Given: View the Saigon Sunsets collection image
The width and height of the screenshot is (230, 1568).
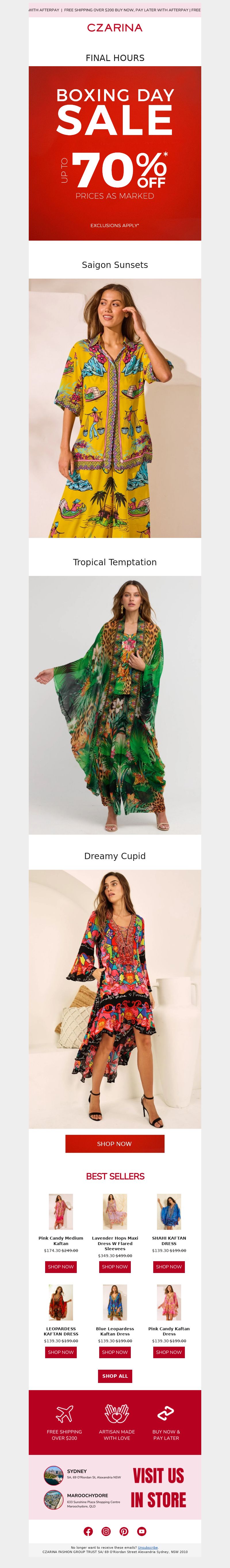Looking at the screenshot, I should point(115,408).
